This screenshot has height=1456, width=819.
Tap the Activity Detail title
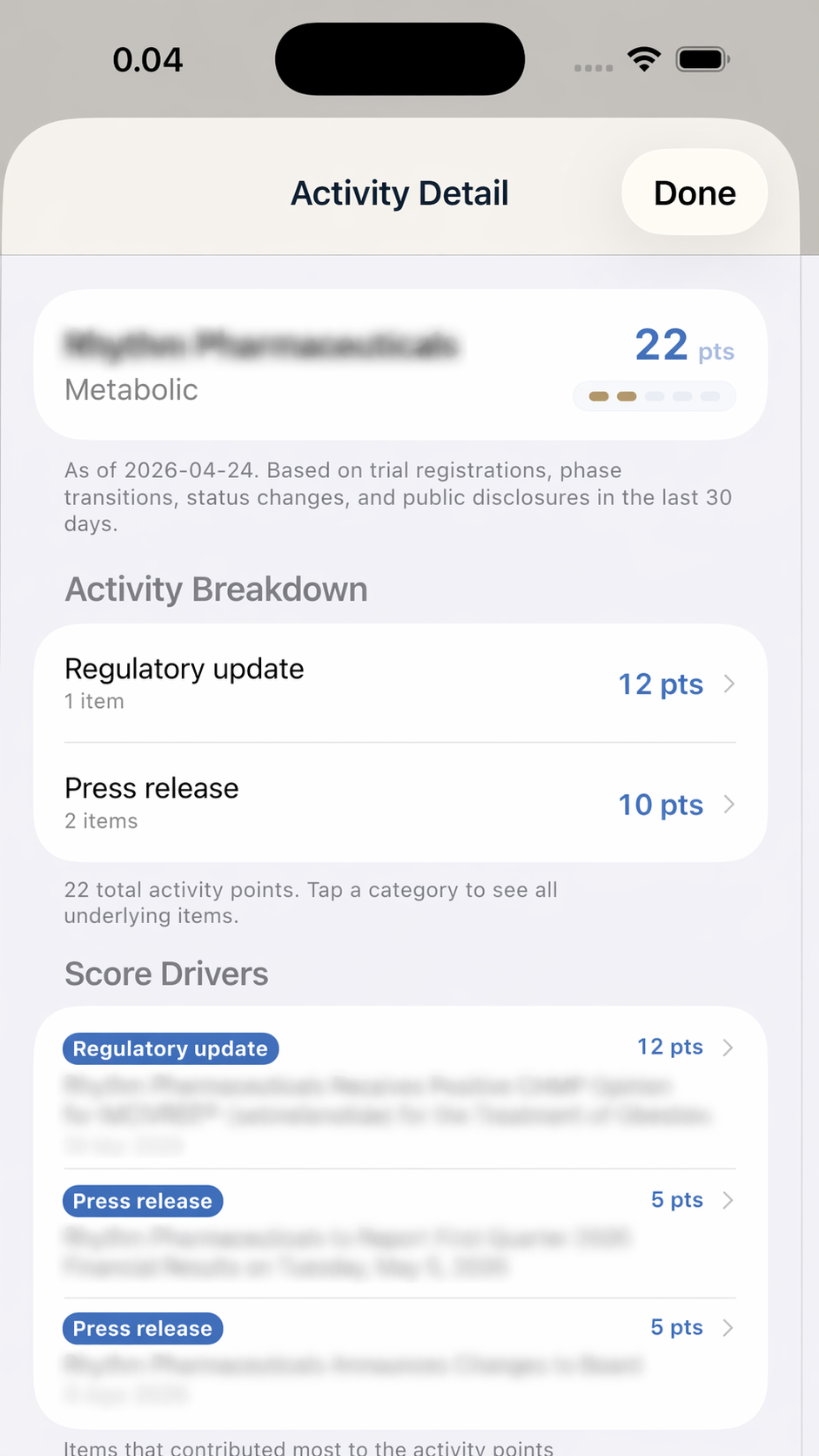click(399, 192)
